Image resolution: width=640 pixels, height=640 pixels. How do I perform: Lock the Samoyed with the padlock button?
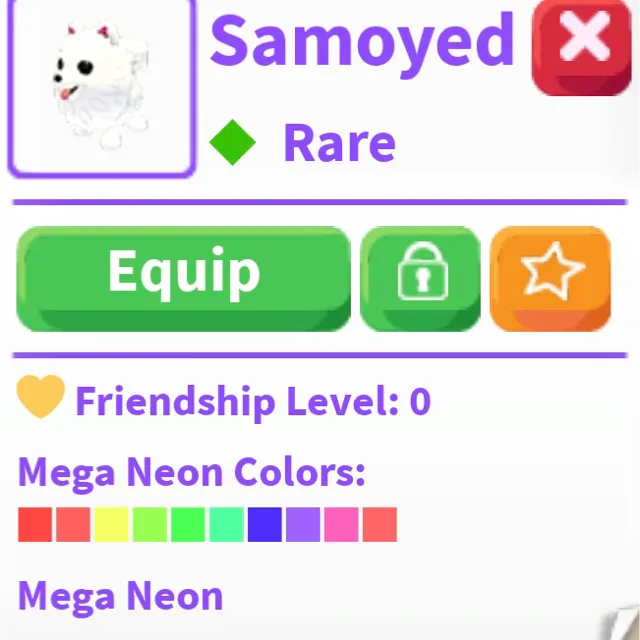[422, 277]
